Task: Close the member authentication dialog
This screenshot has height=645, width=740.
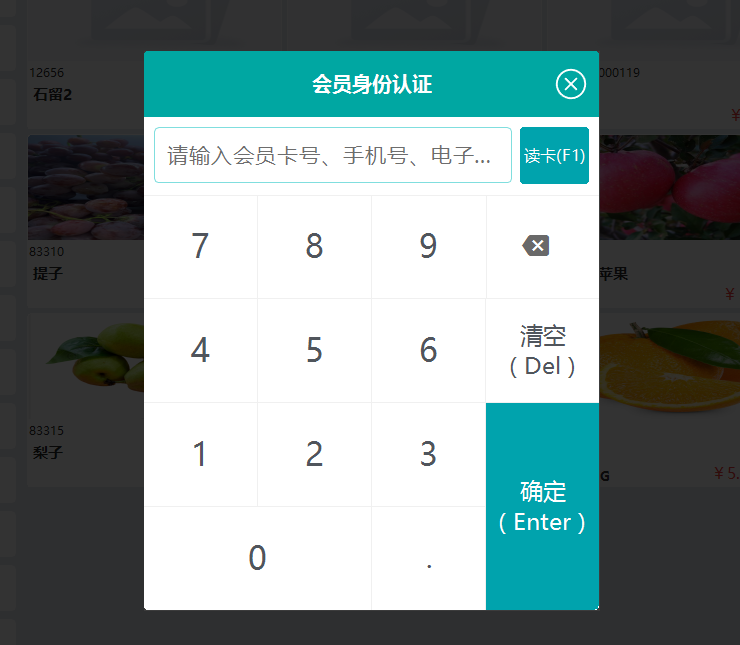Action: 571,84
